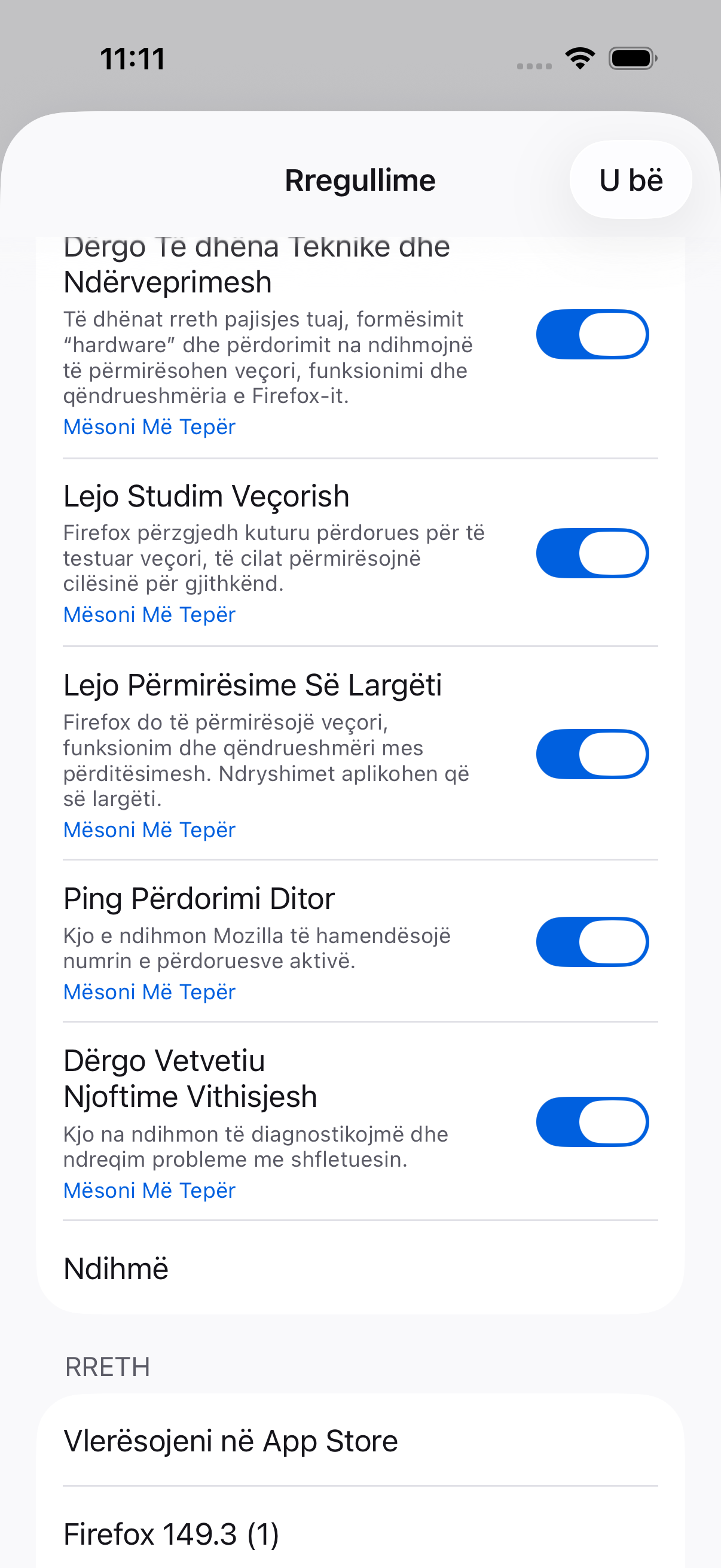The height and width of the screenshot is (1568, 721).
Task: Follow Mësoni Më Tepër under Lejo Përmirësime Së Largëti
Action: [x=149, y=829]
